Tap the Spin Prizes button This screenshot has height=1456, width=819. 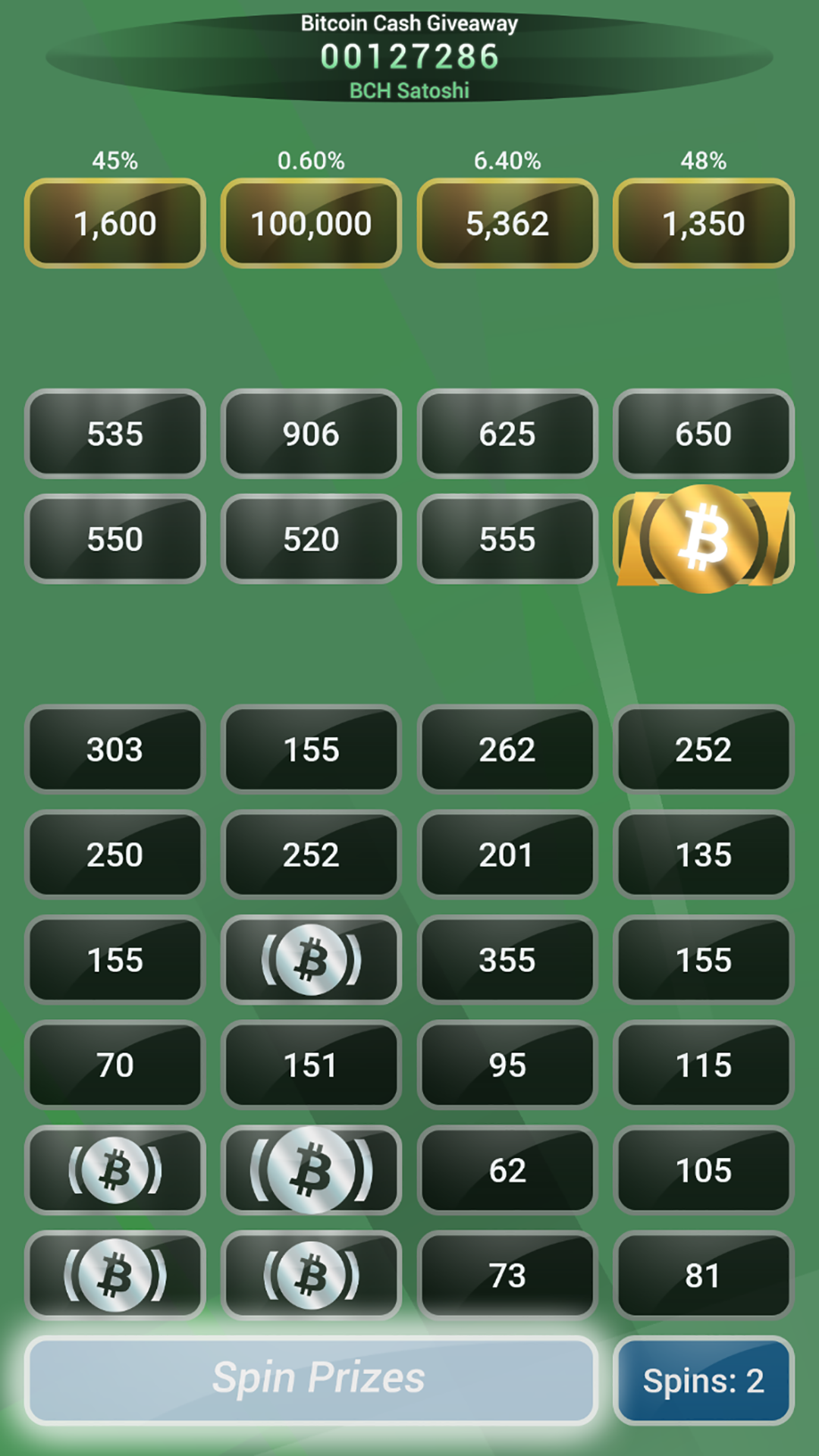[x=311, y=1379]
